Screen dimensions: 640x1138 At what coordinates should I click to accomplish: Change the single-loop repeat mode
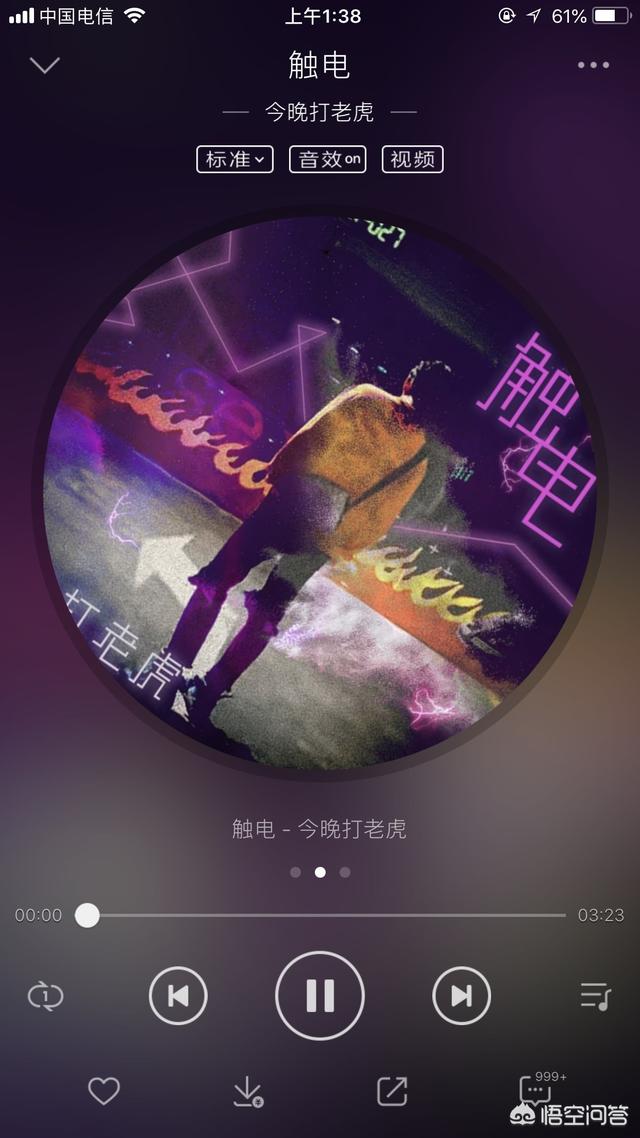(x=46, y=996)
